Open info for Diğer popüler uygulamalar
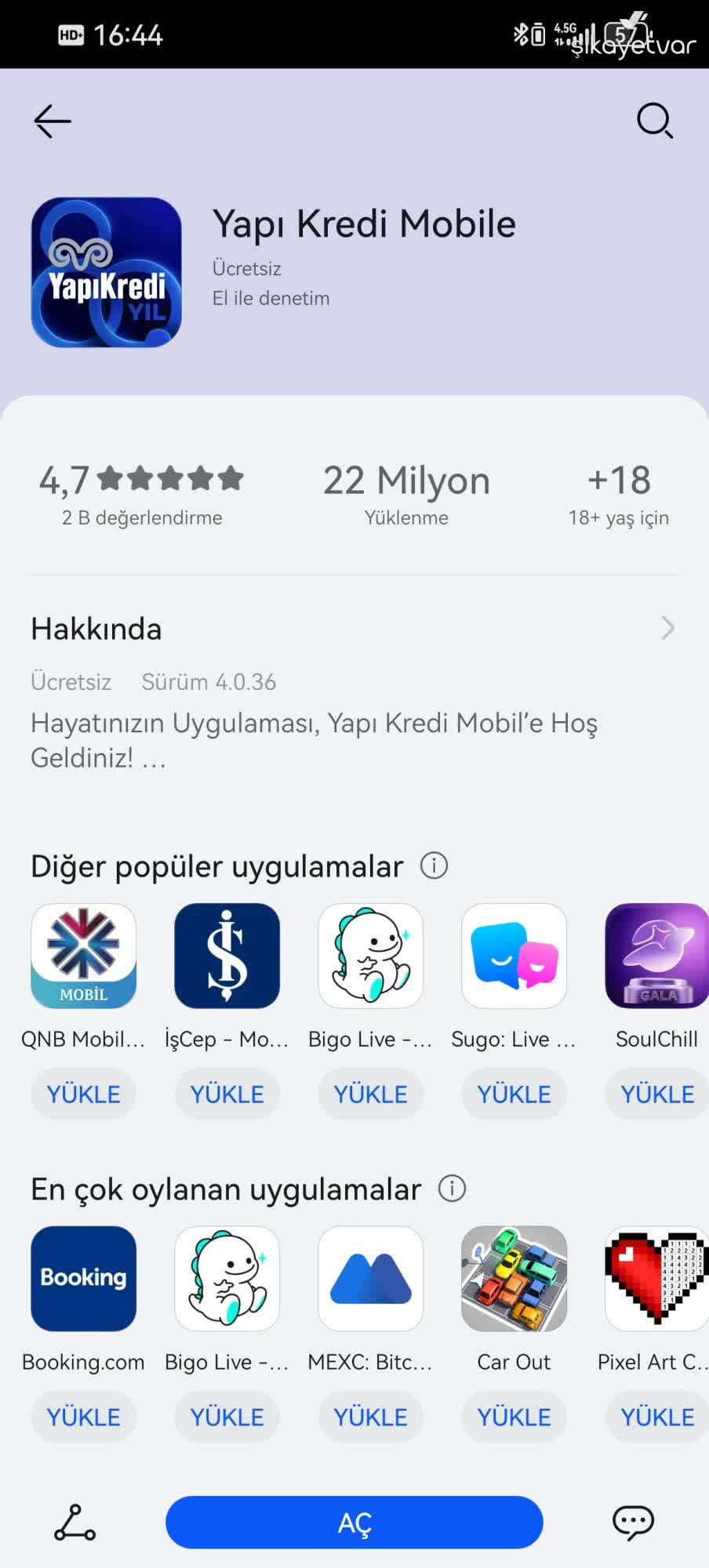 [x=433, y=866]
